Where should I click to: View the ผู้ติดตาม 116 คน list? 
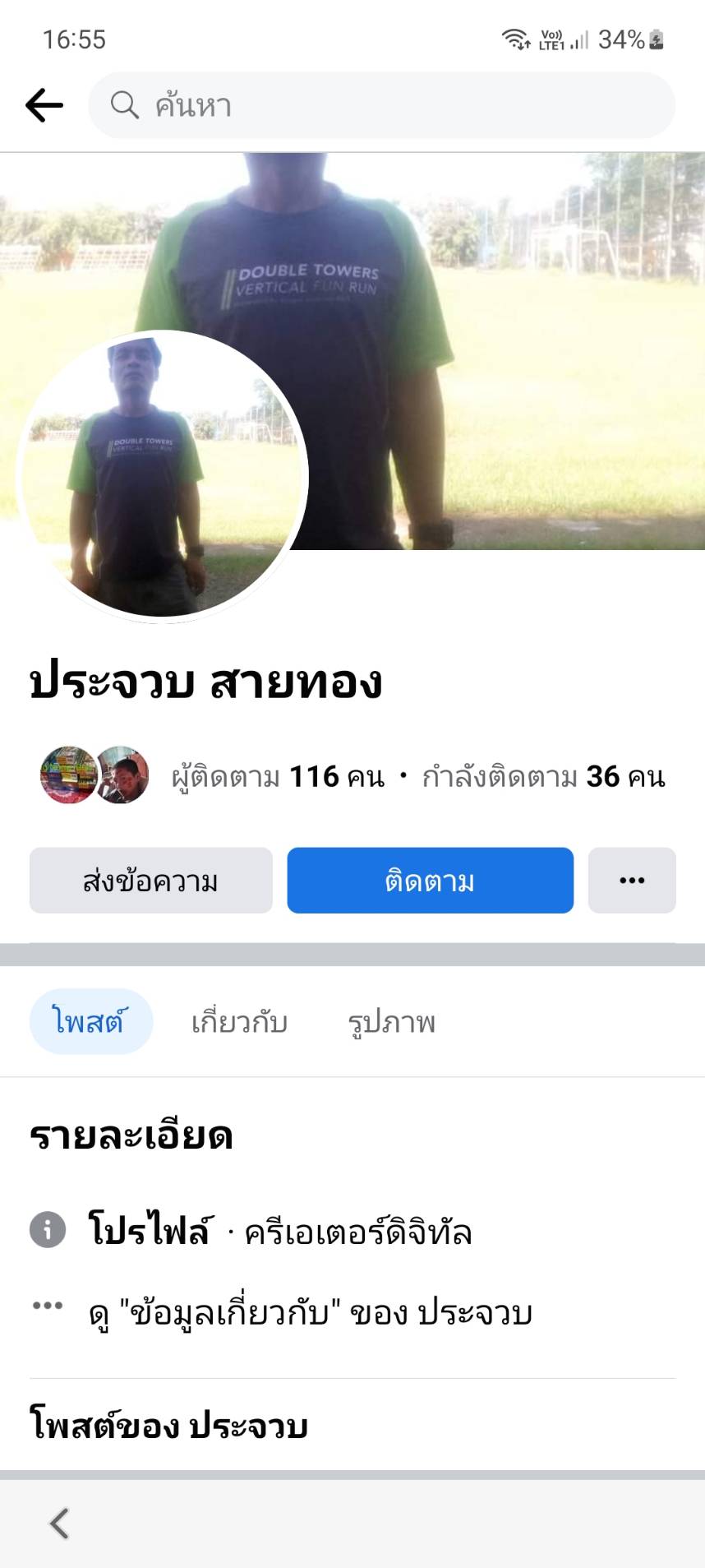point(278,776)
